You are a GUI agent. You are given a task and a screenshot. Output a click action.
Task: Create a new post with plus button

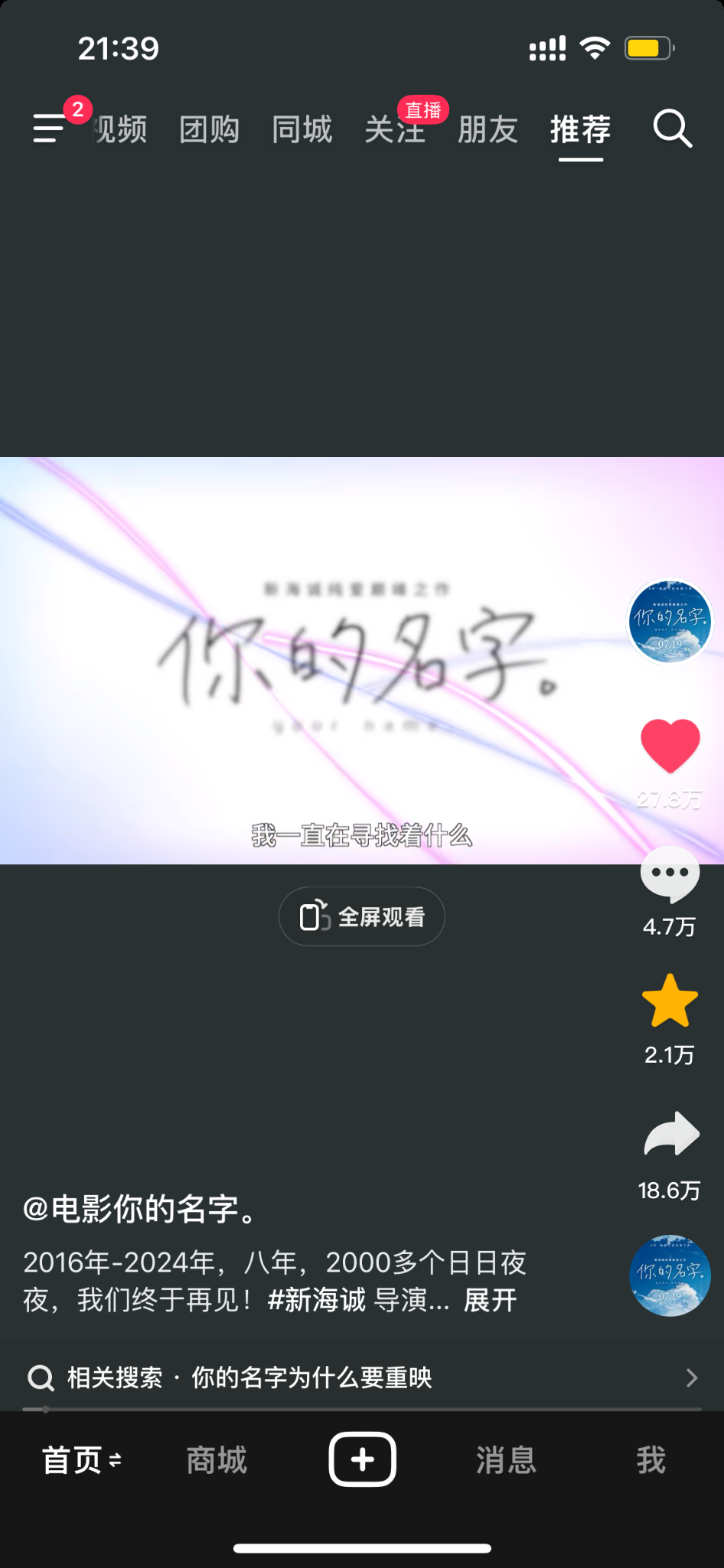pos(362,1459)
